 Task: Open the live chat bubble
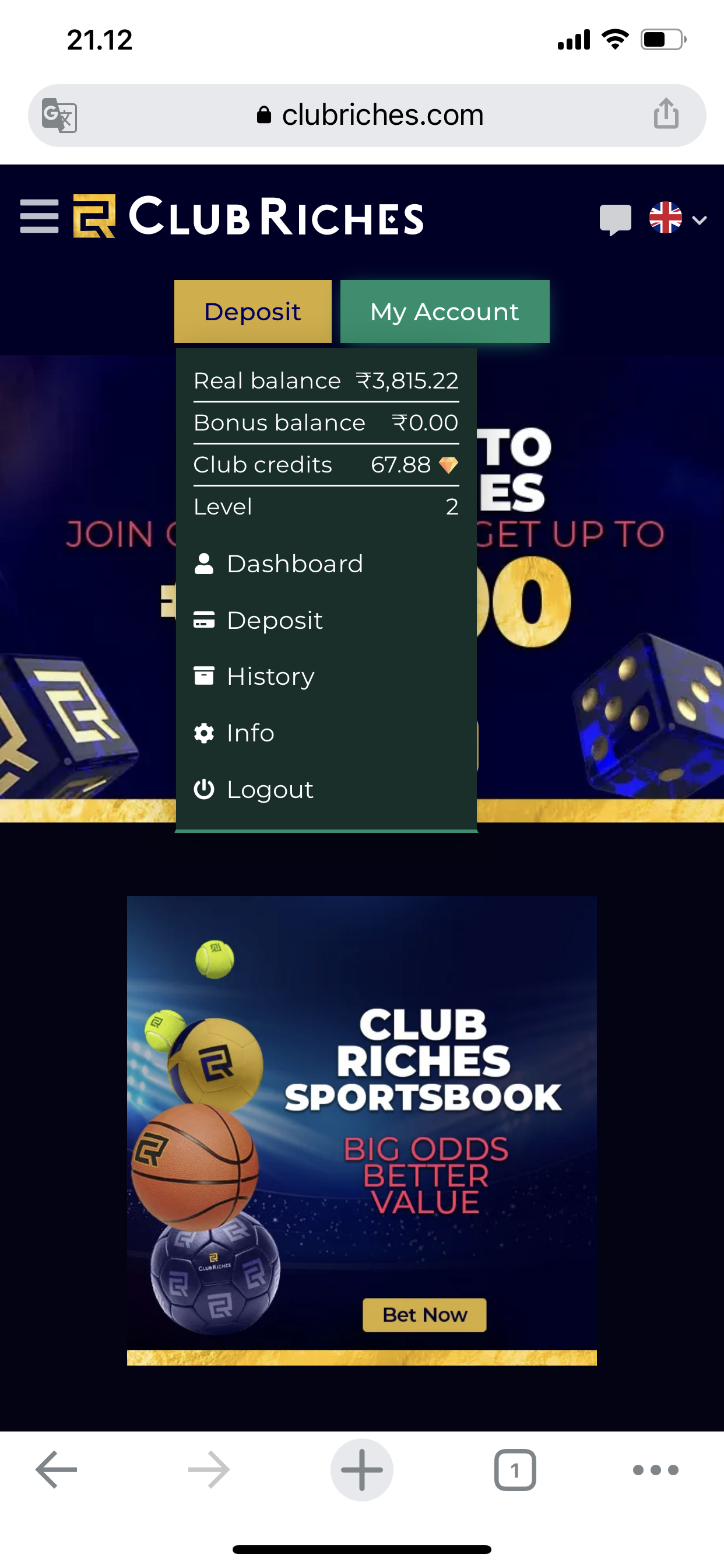click(x=615, y=219)
